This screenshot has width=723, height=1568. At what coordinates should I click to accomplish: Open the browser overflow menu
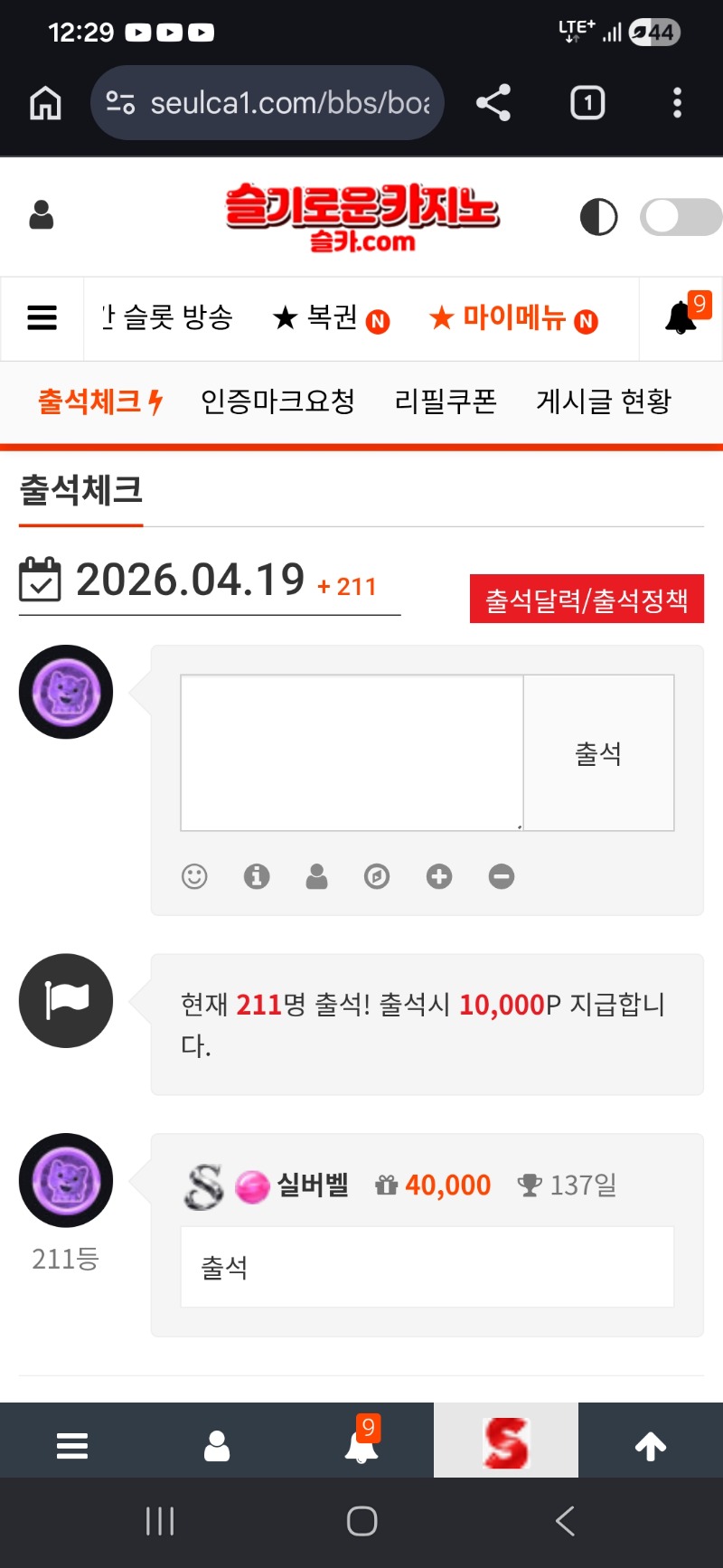pyautogui.click(x=677, y=103)
